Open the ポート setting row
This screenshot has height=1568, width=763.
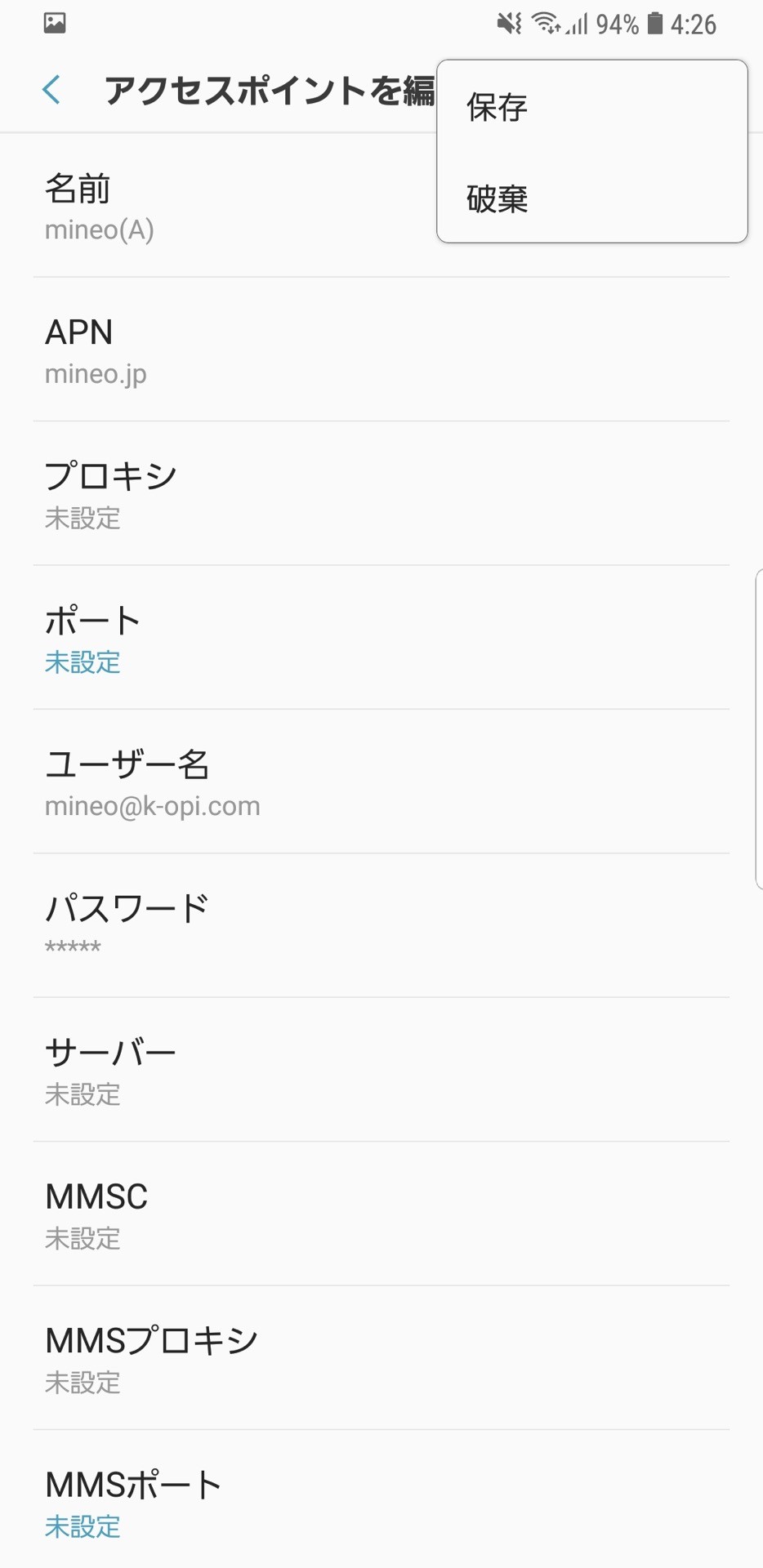pyautogui.click(x=381, y=639)
